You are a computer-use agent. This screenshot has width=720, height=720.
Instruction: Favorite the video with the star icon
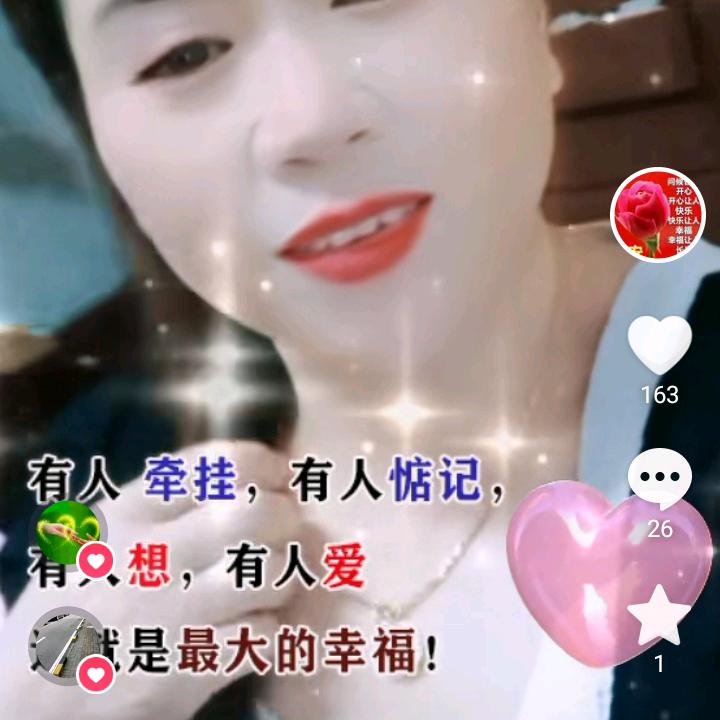(659, 615)
